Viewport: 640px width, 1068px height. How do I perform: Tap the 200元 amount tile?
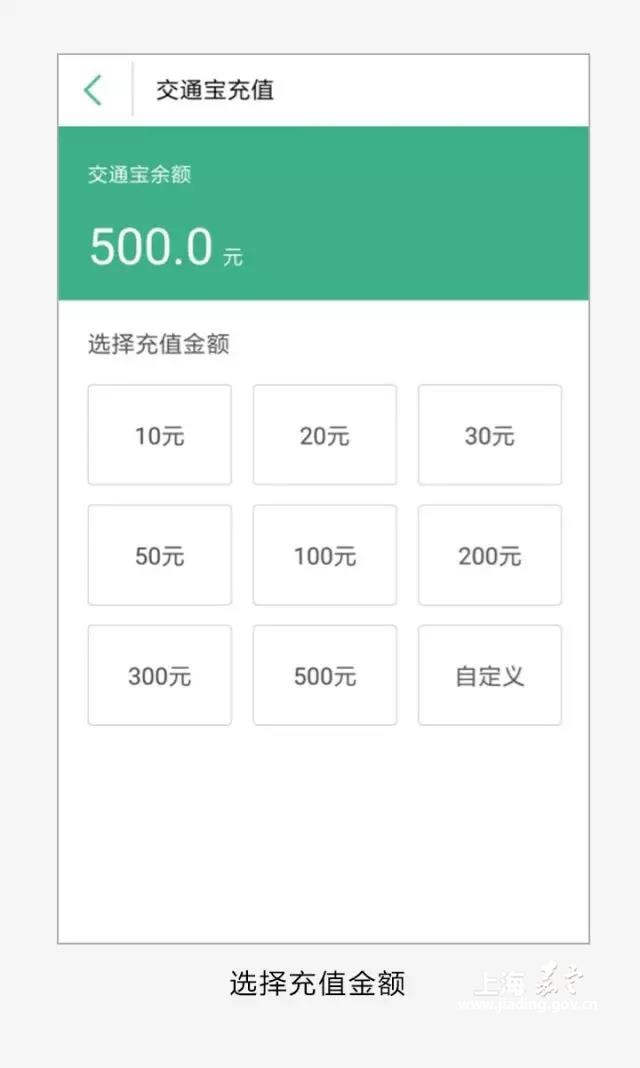pos(490,555)
